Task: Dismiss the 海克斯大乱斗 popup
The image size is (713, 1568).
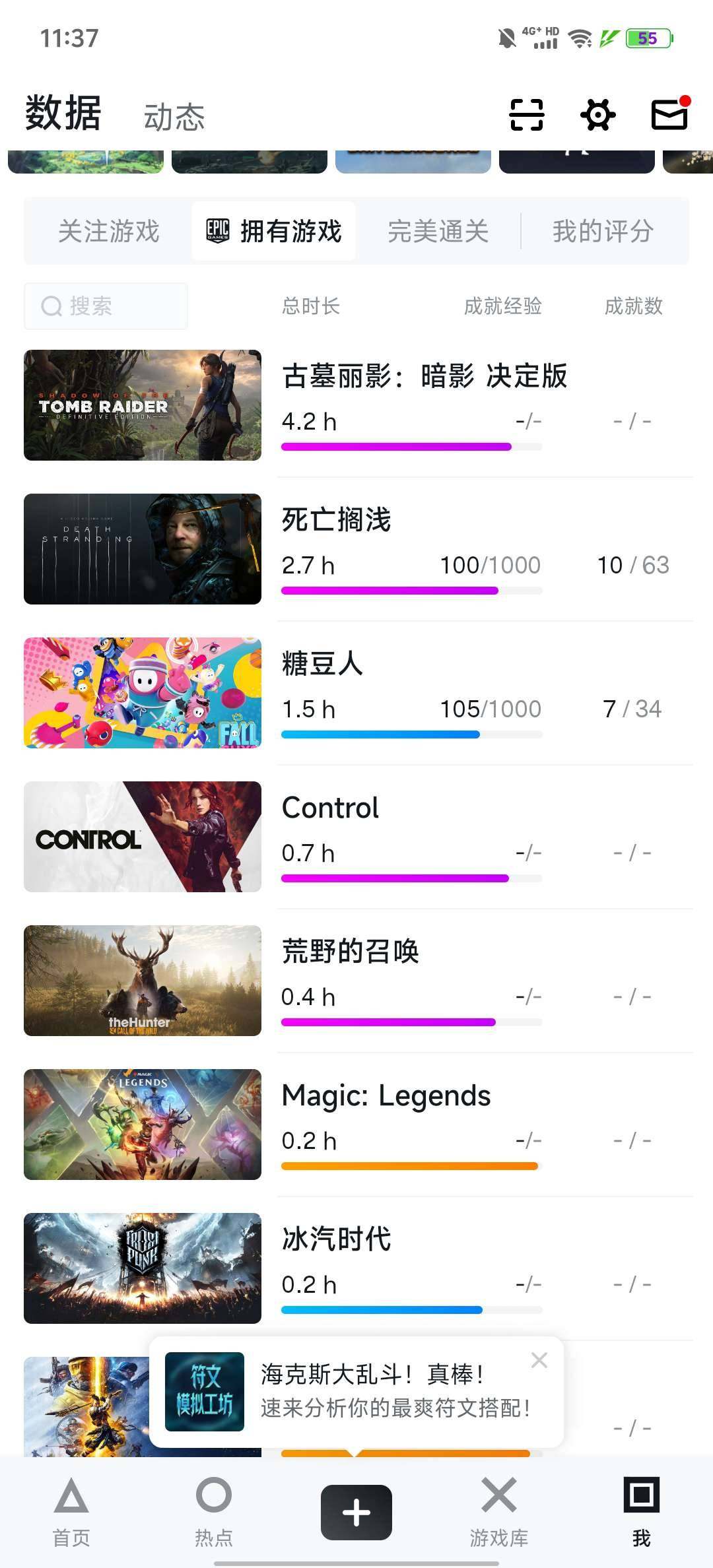Action: [539, 1360]
